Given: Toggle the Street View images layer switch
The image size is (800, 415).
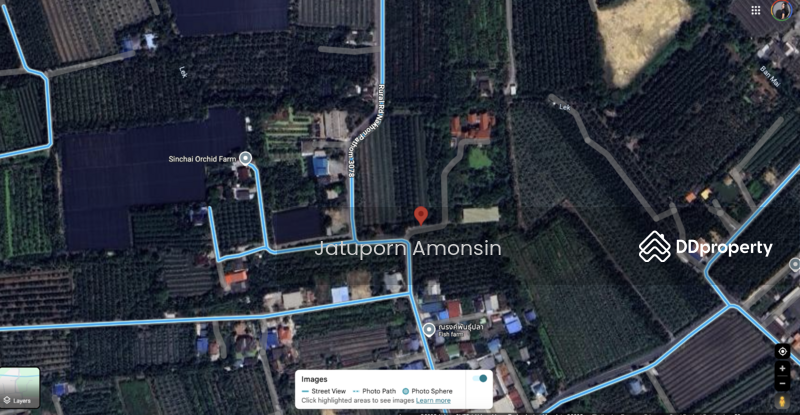Looking at the screenshot, I should tap(481, 379).
